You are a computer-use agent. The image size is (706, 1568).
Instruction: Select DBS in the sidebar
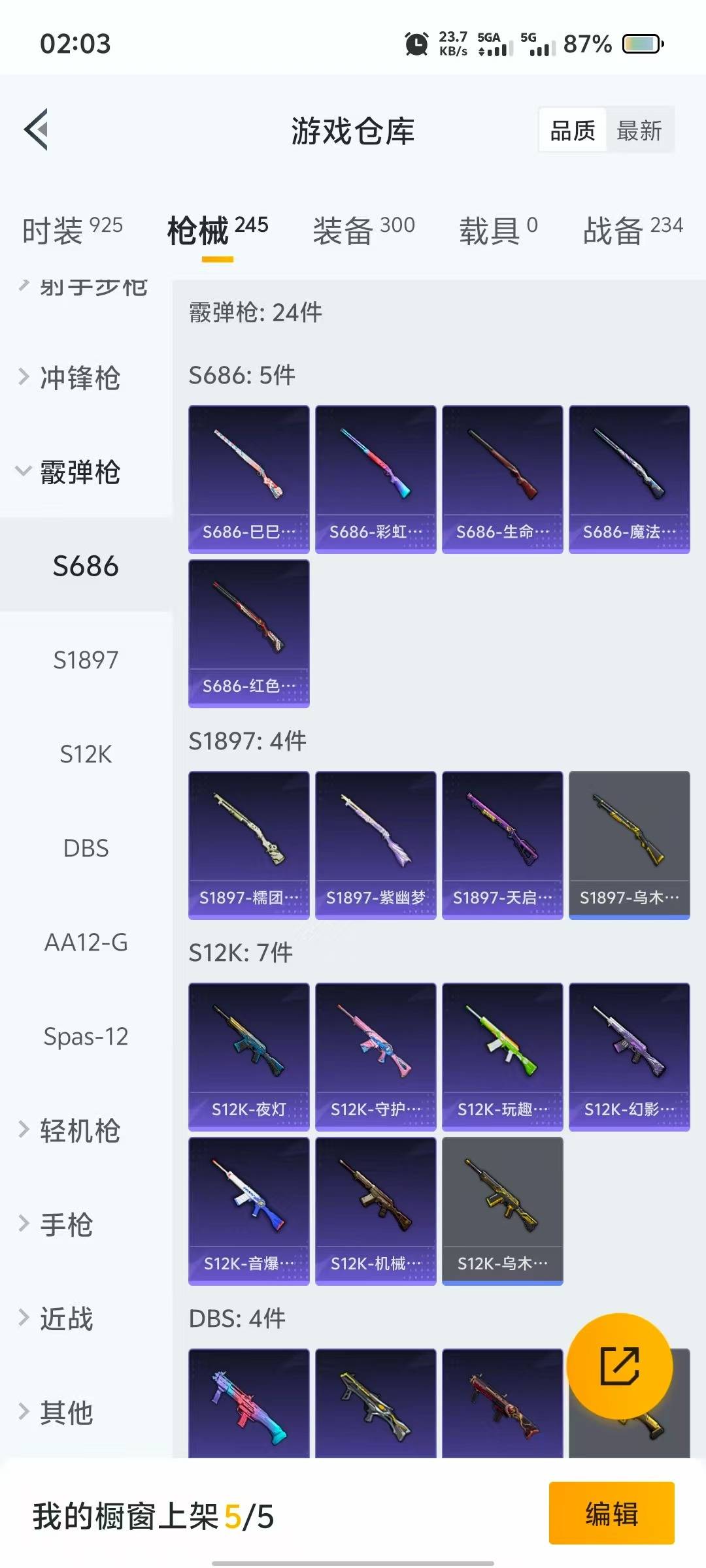coord(86,848)
